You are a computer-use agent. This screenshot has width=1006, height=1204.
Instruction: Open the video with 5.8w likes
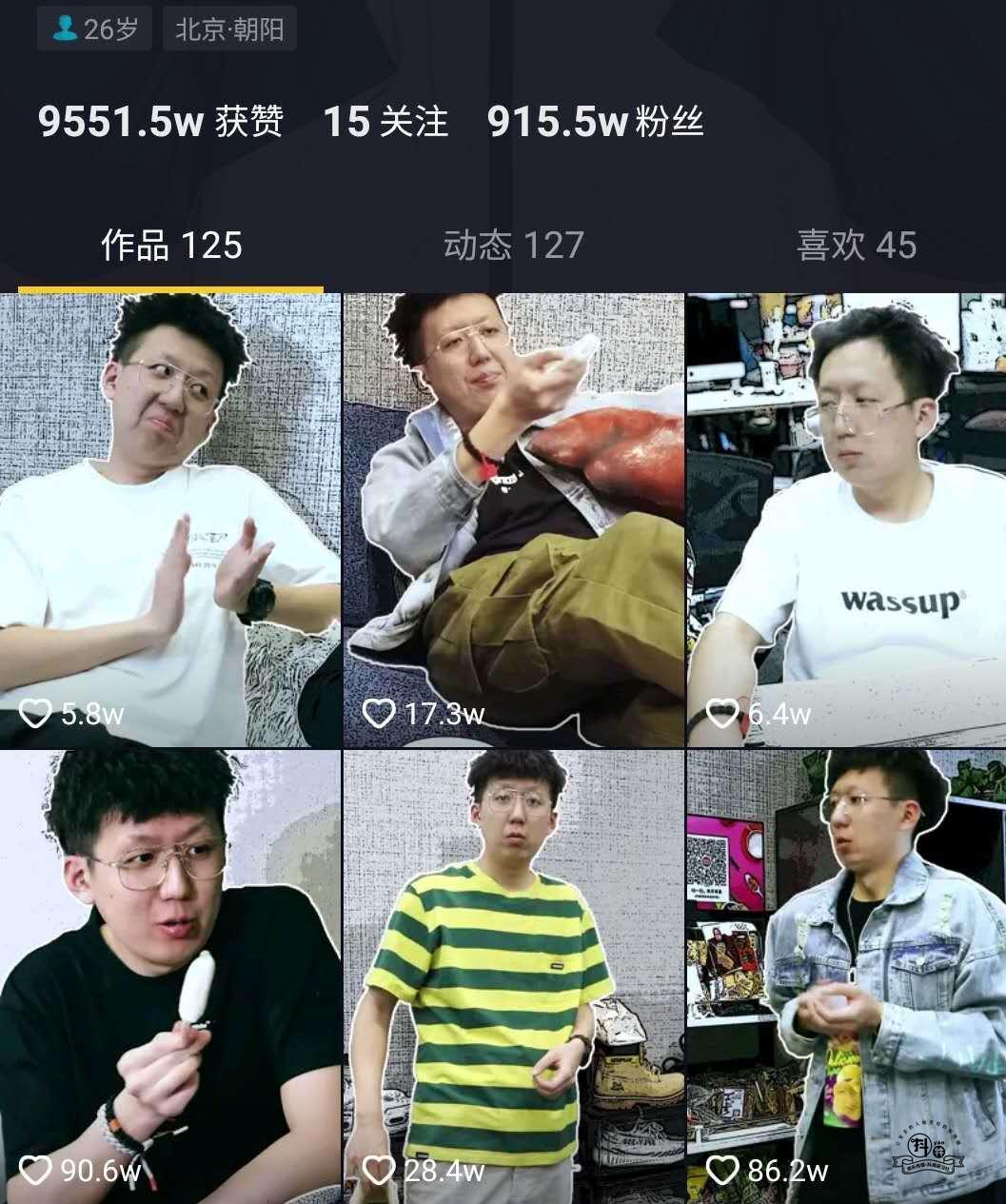(x=170, y=519)
